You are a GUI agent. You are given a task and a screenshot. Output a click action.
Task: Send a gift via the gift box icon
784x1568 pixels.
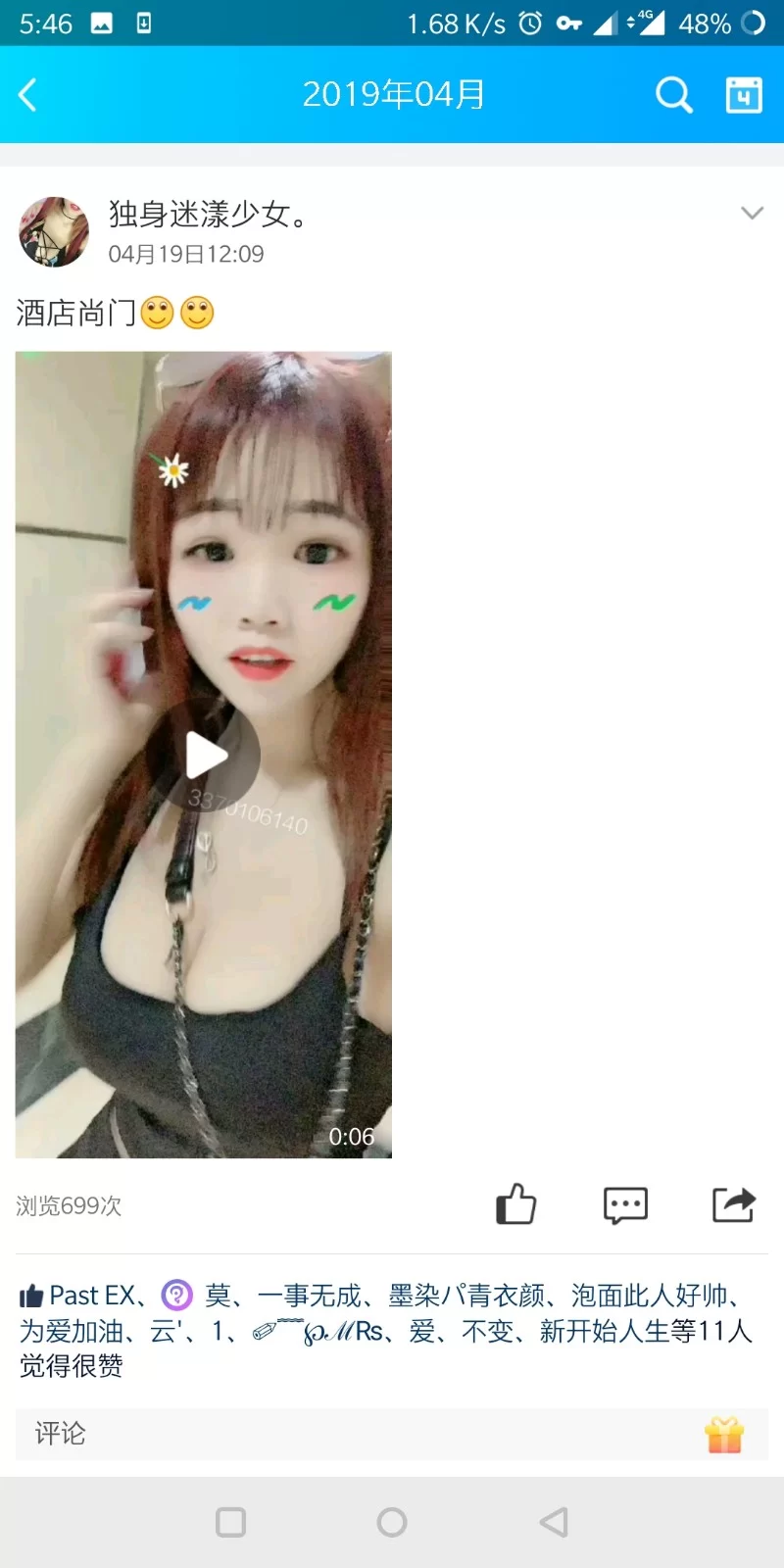[724, 1435]
